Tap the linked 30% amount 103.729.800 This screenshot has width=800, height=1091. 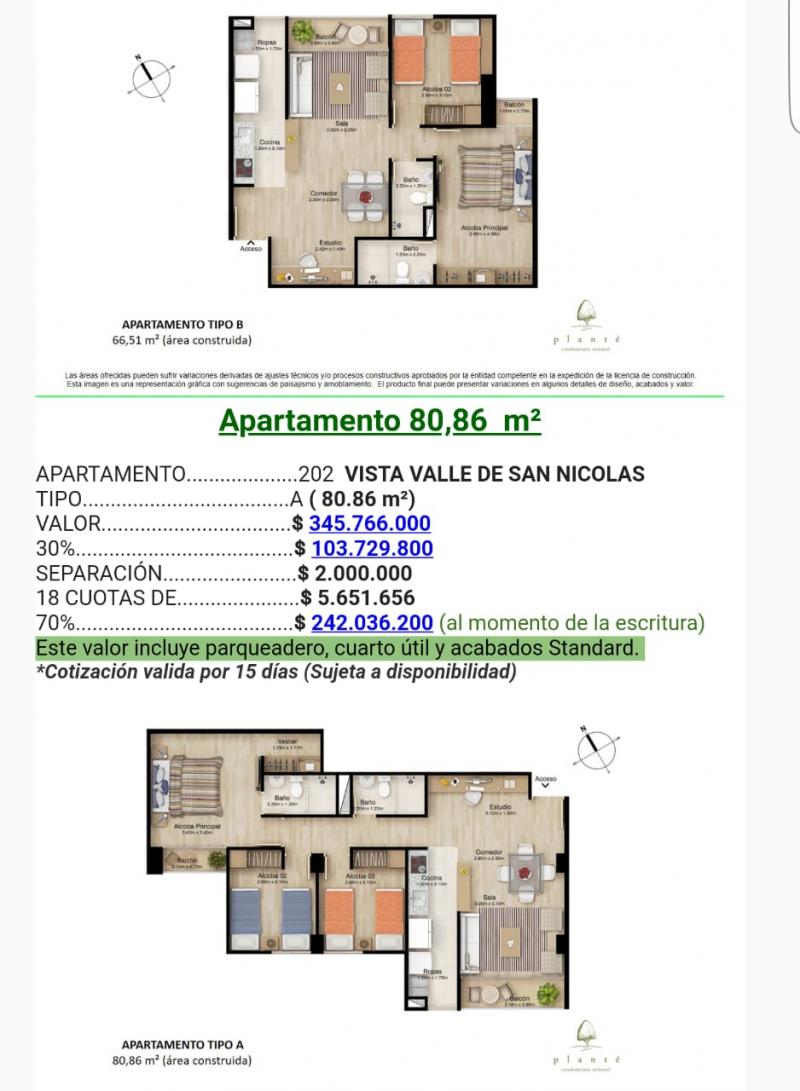click(371, 548)
